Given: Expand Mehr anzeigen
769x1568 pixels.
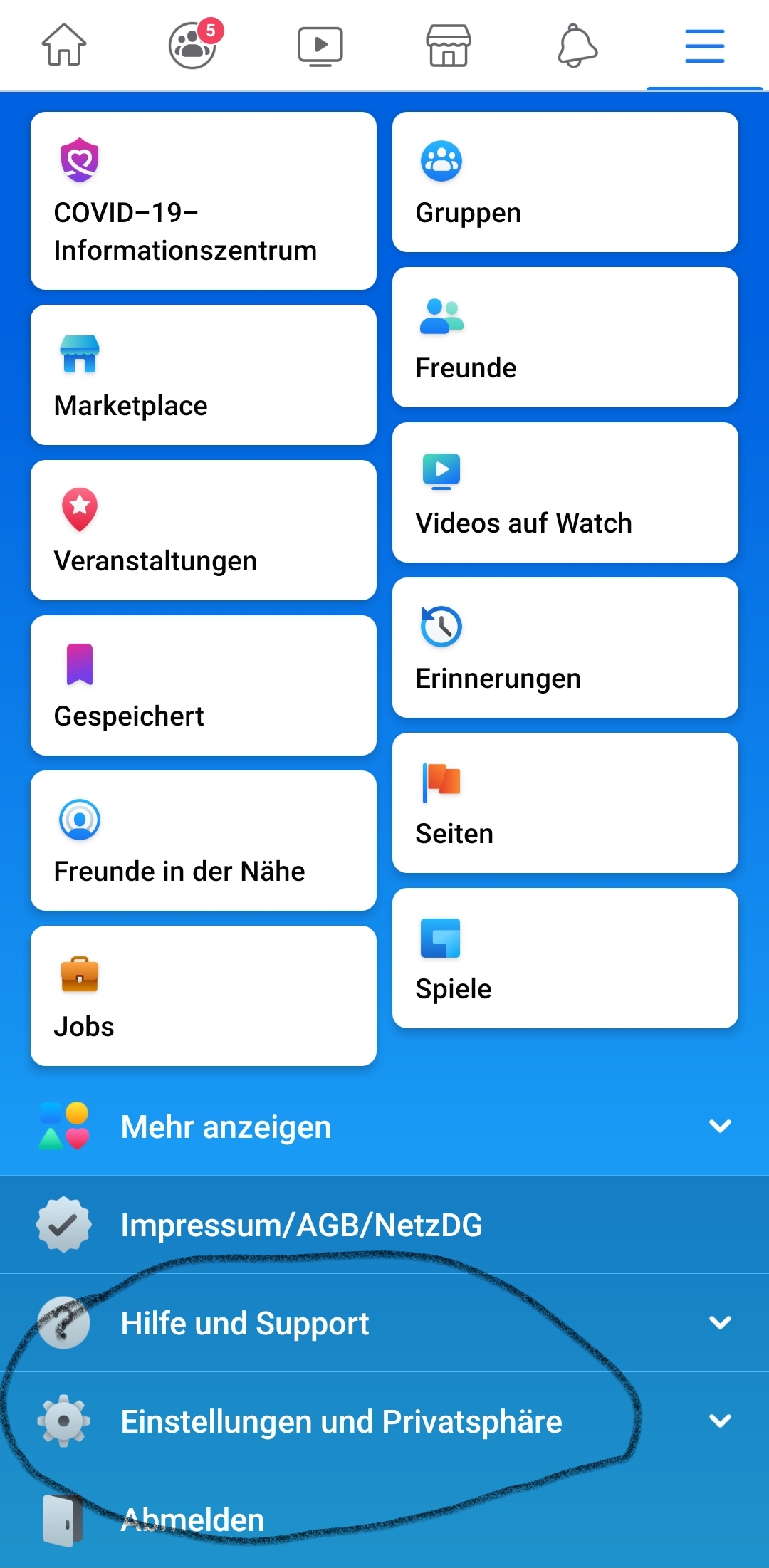Looking at the screenshot, I should 384,1127.
